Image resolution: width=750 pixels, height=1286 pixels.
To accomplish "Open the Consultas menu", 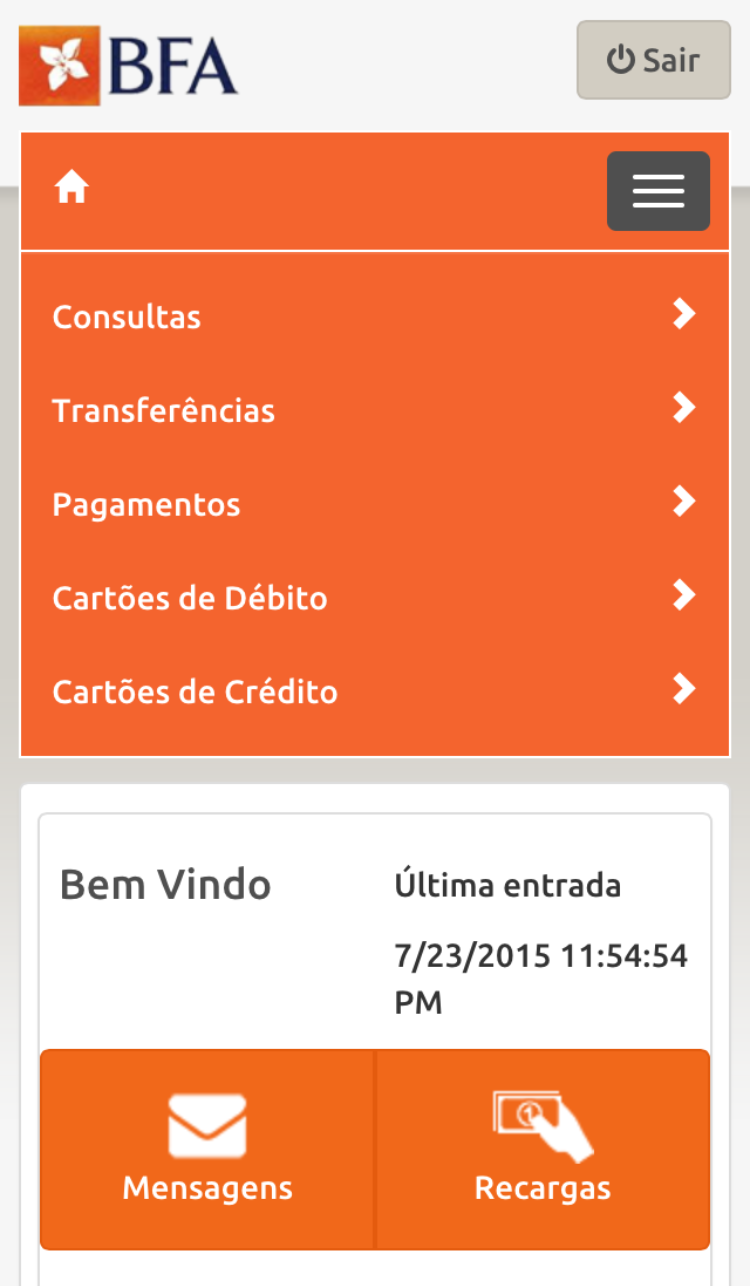I will pos(375,317).
